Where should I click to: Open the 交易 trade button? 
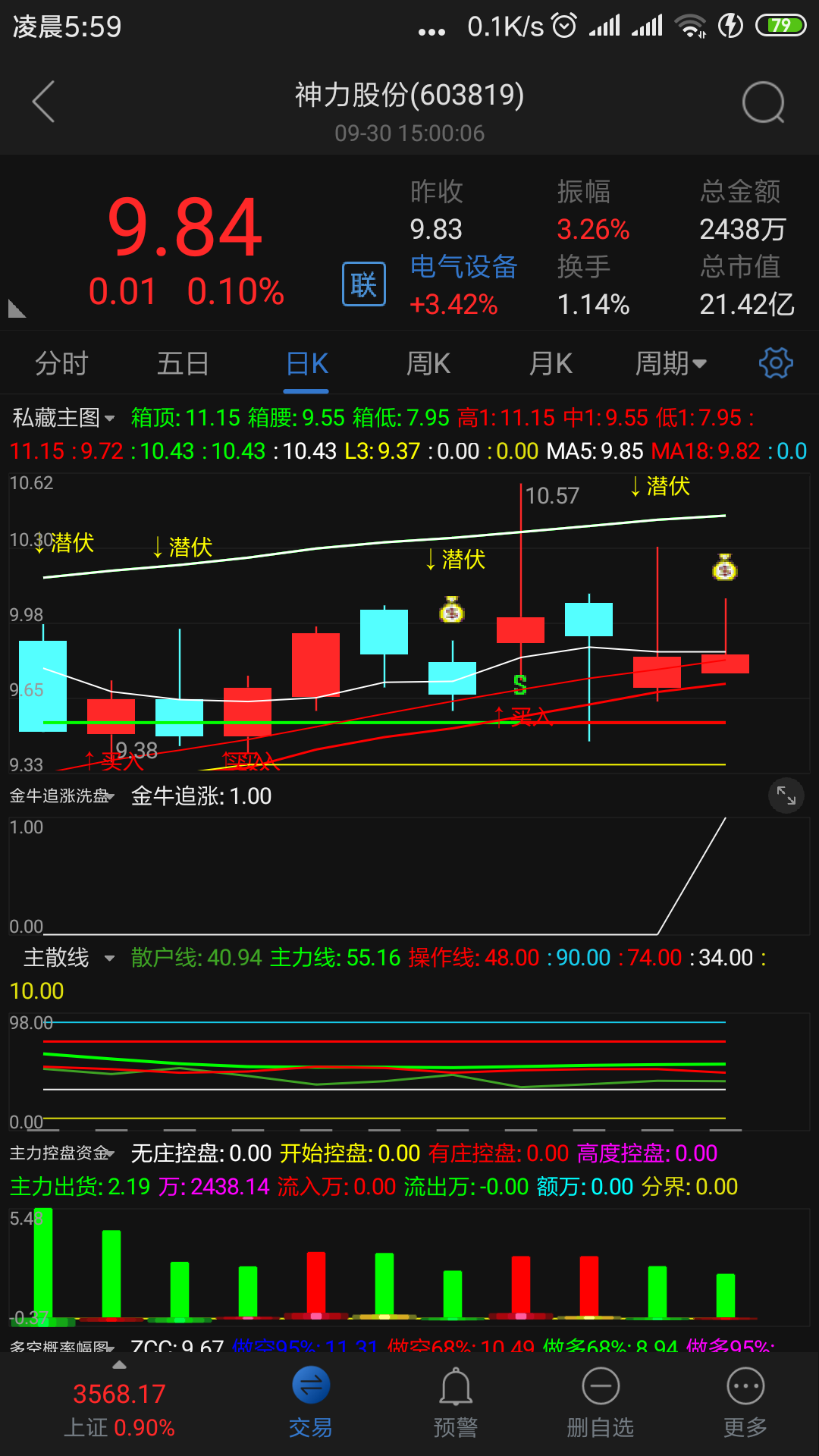pyautogui.click(x=311, y=1403)
